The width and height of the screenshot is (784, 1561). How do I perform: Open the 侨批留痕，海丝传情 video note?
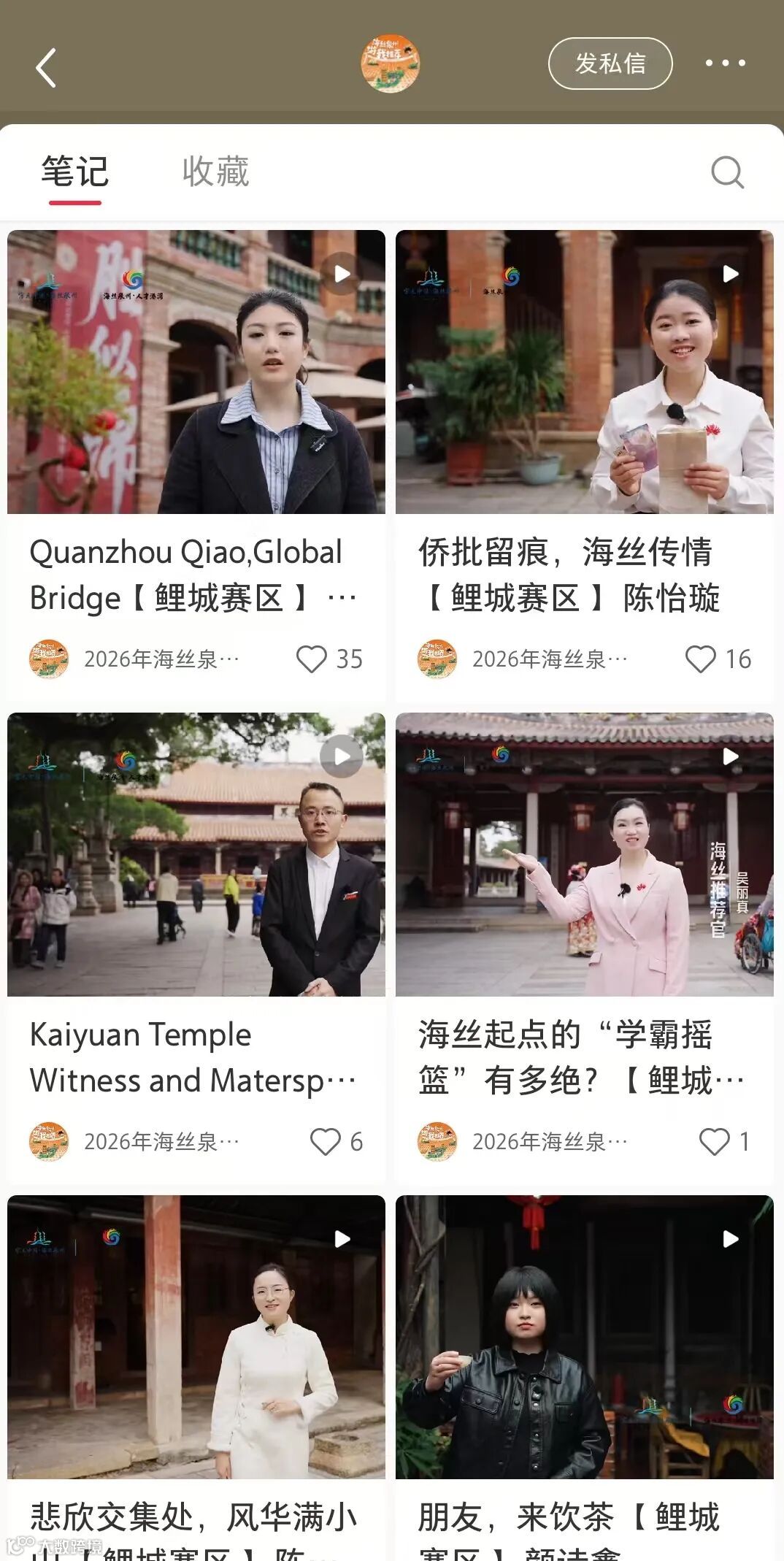click(x=584, y=372)
